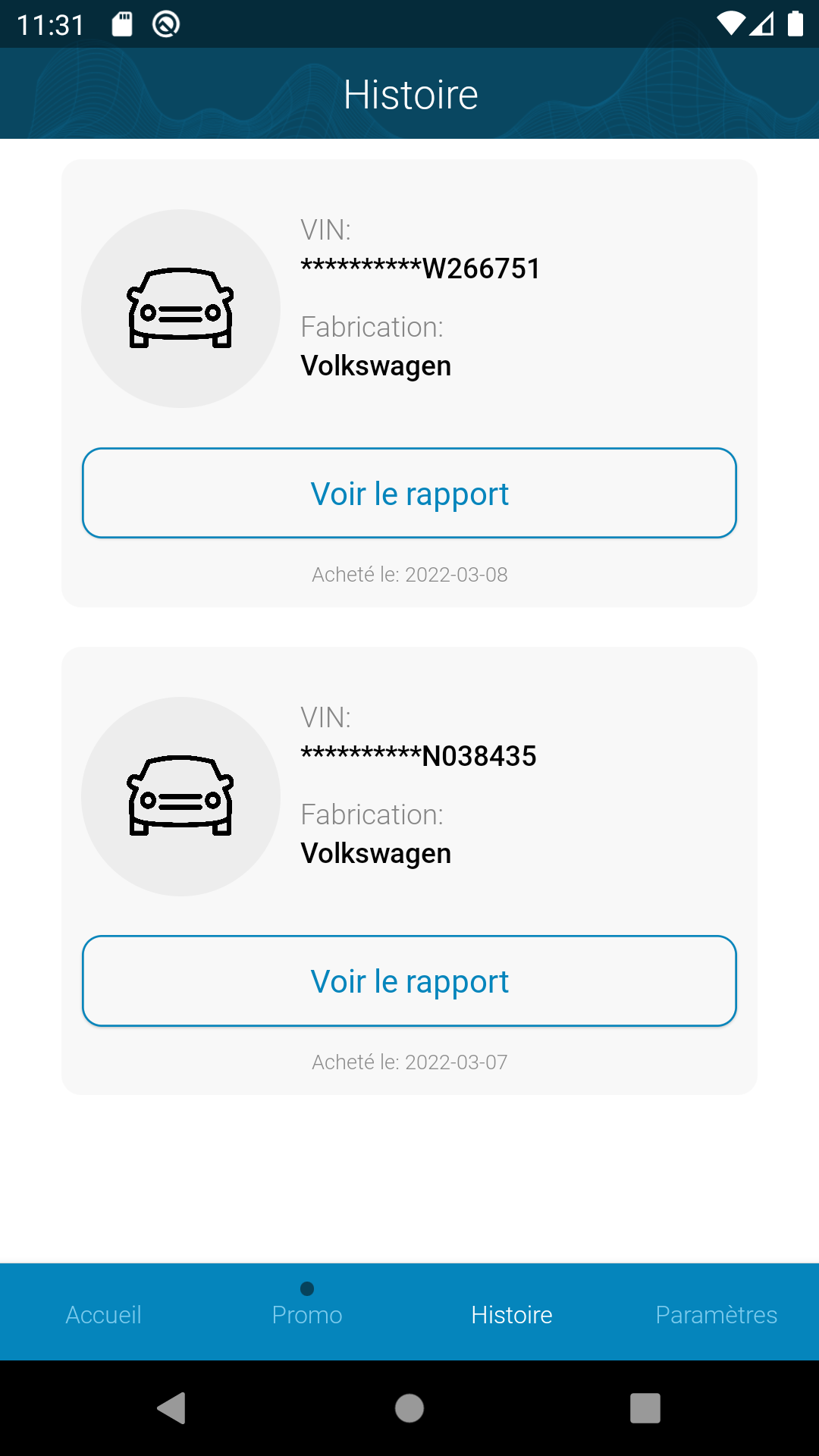Go to the Paramètres tab
This screenshot has width=819, height=1456.
(717, 1314)
